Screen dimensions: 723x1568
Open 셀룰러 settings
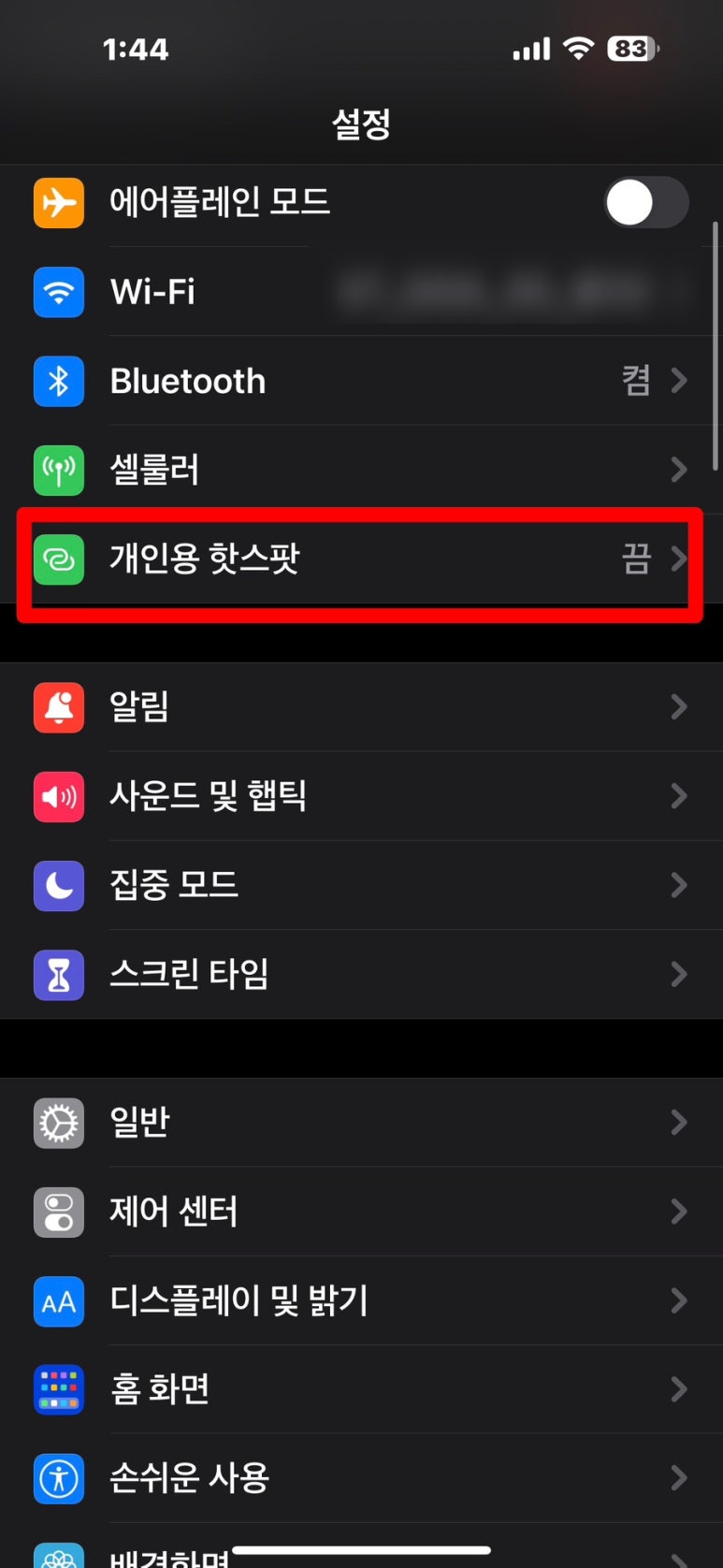tap(361, 469)
